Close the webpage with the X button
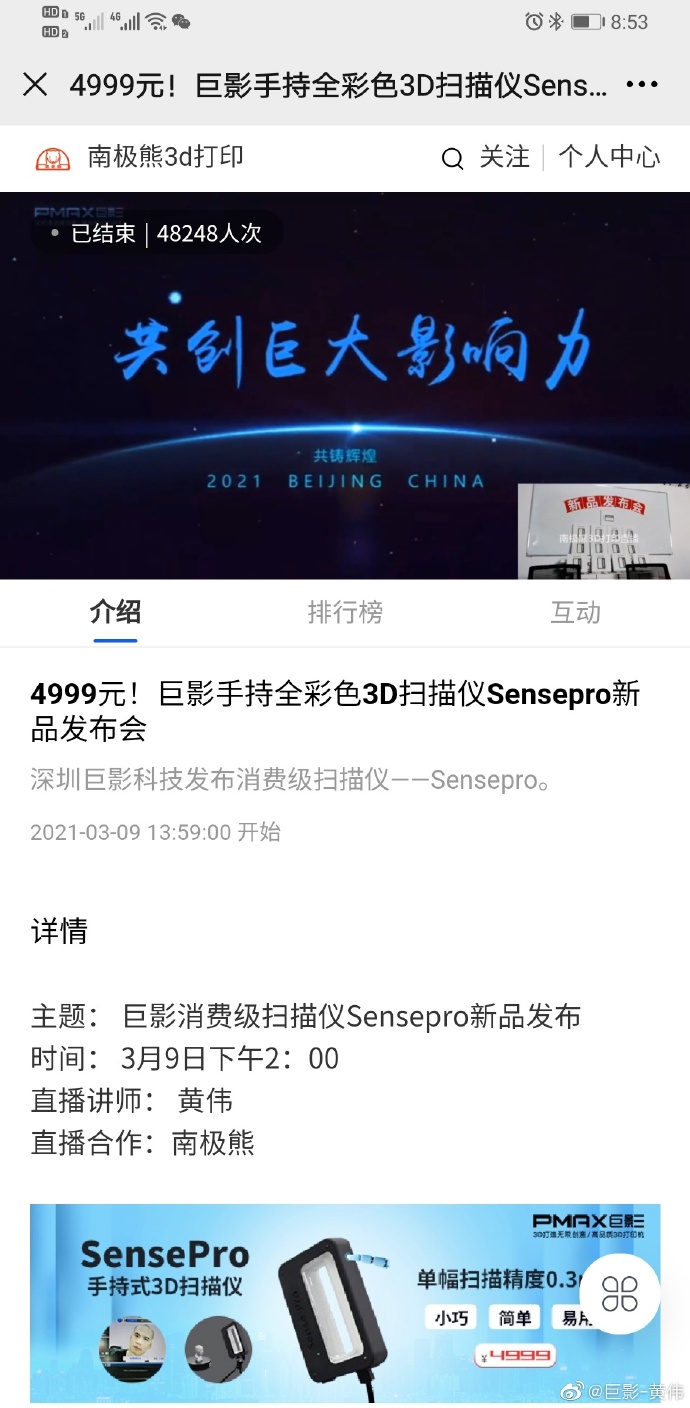 click(x=35, y=85)
